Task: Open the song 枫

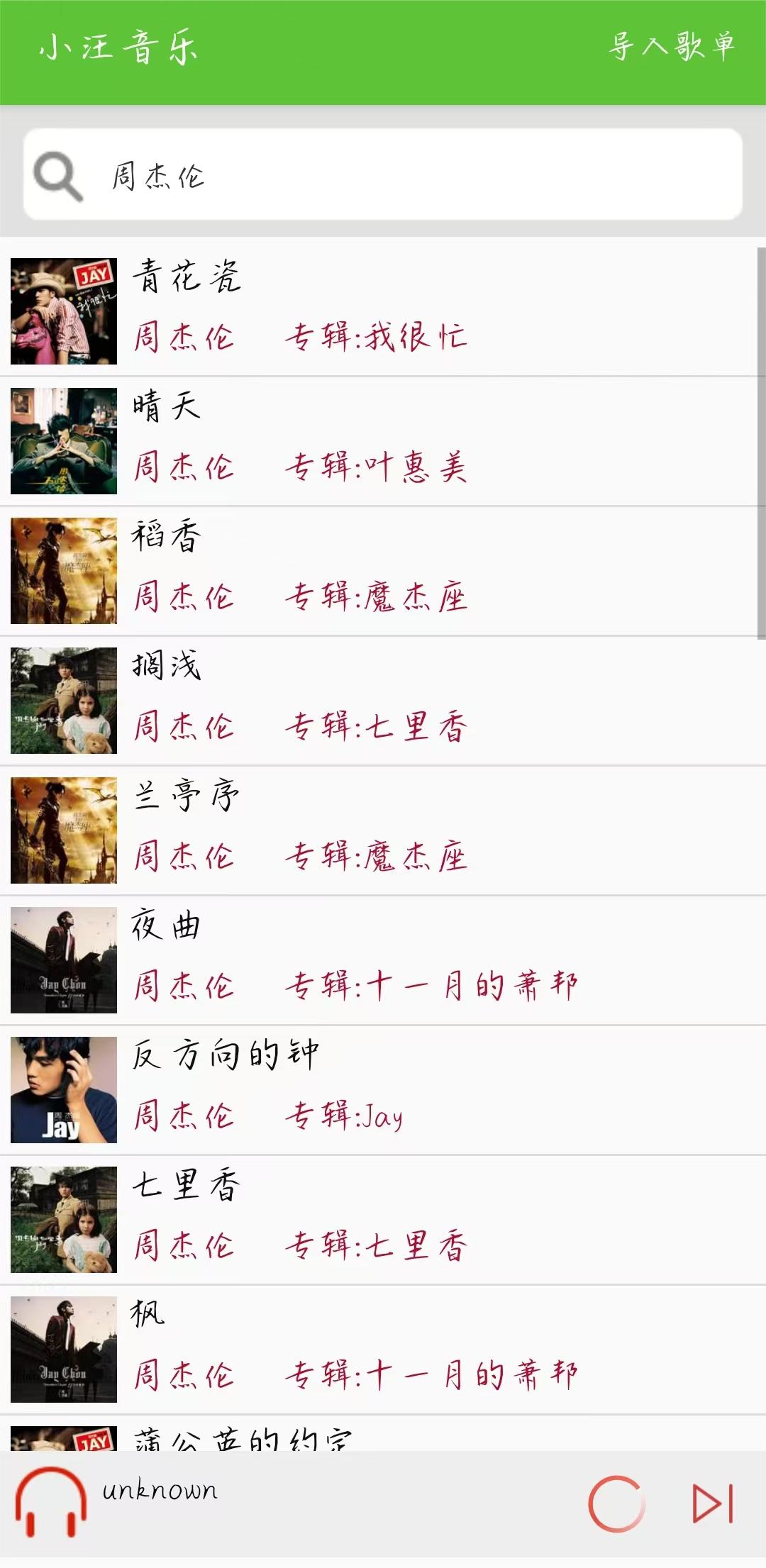Action: pyautogui.click(x=383, y=1349)
